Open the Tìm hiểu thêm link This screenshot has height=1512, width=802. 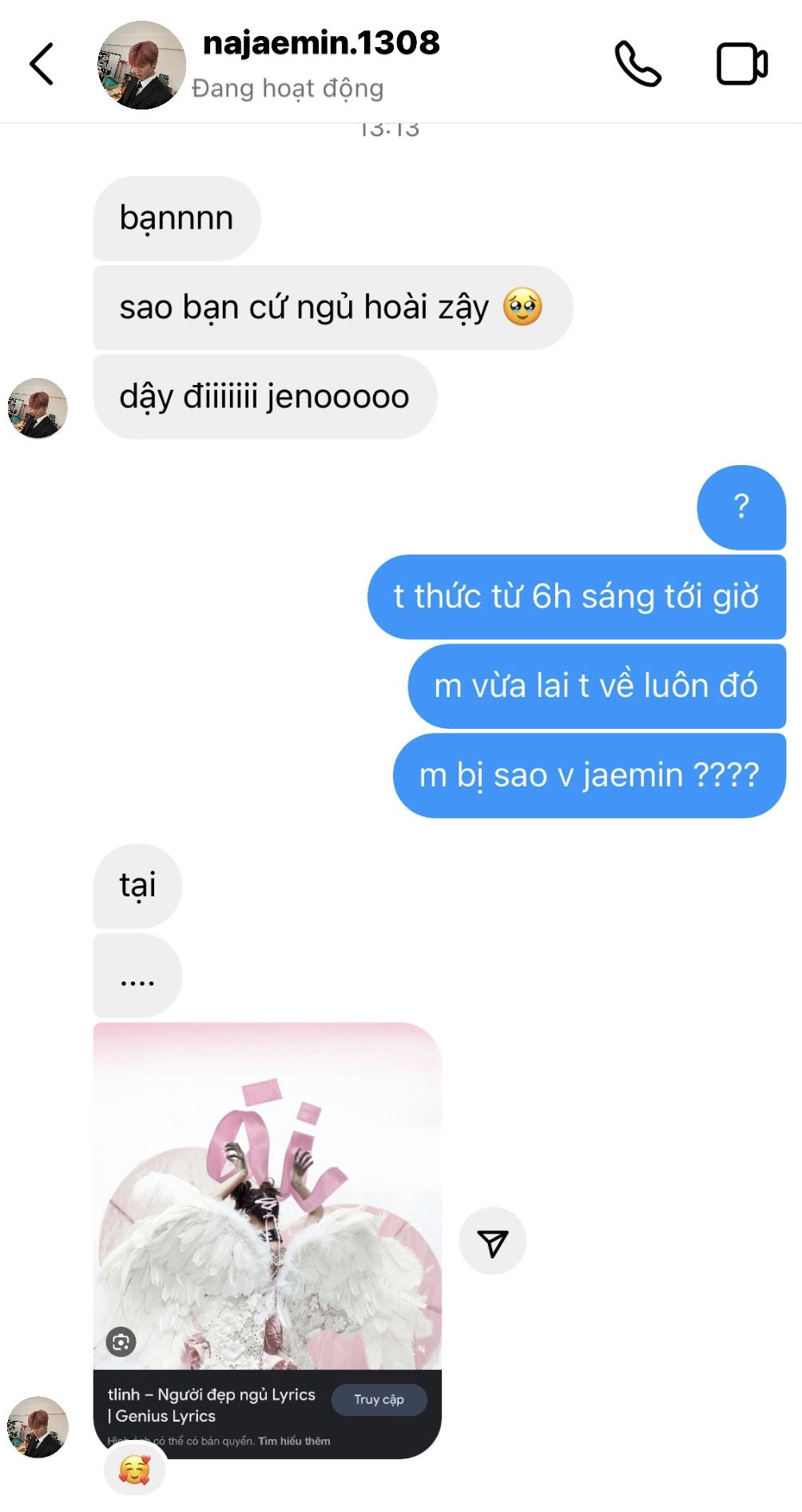pyautogui.click(x=294, y=1441)
